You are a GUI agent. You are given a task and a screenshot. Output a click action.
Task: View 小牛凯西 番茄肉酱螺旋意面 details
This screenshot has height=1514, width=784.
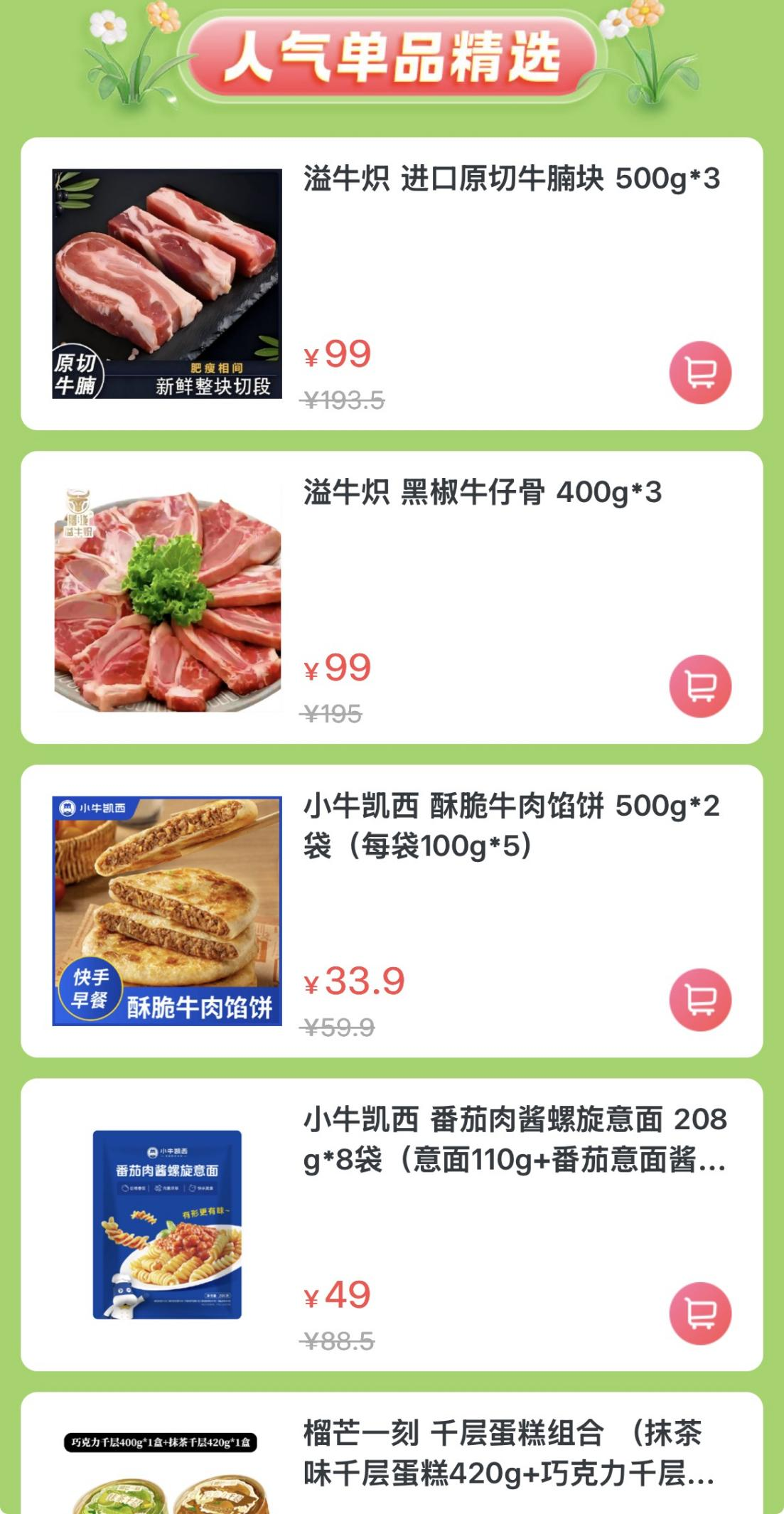515,1139
